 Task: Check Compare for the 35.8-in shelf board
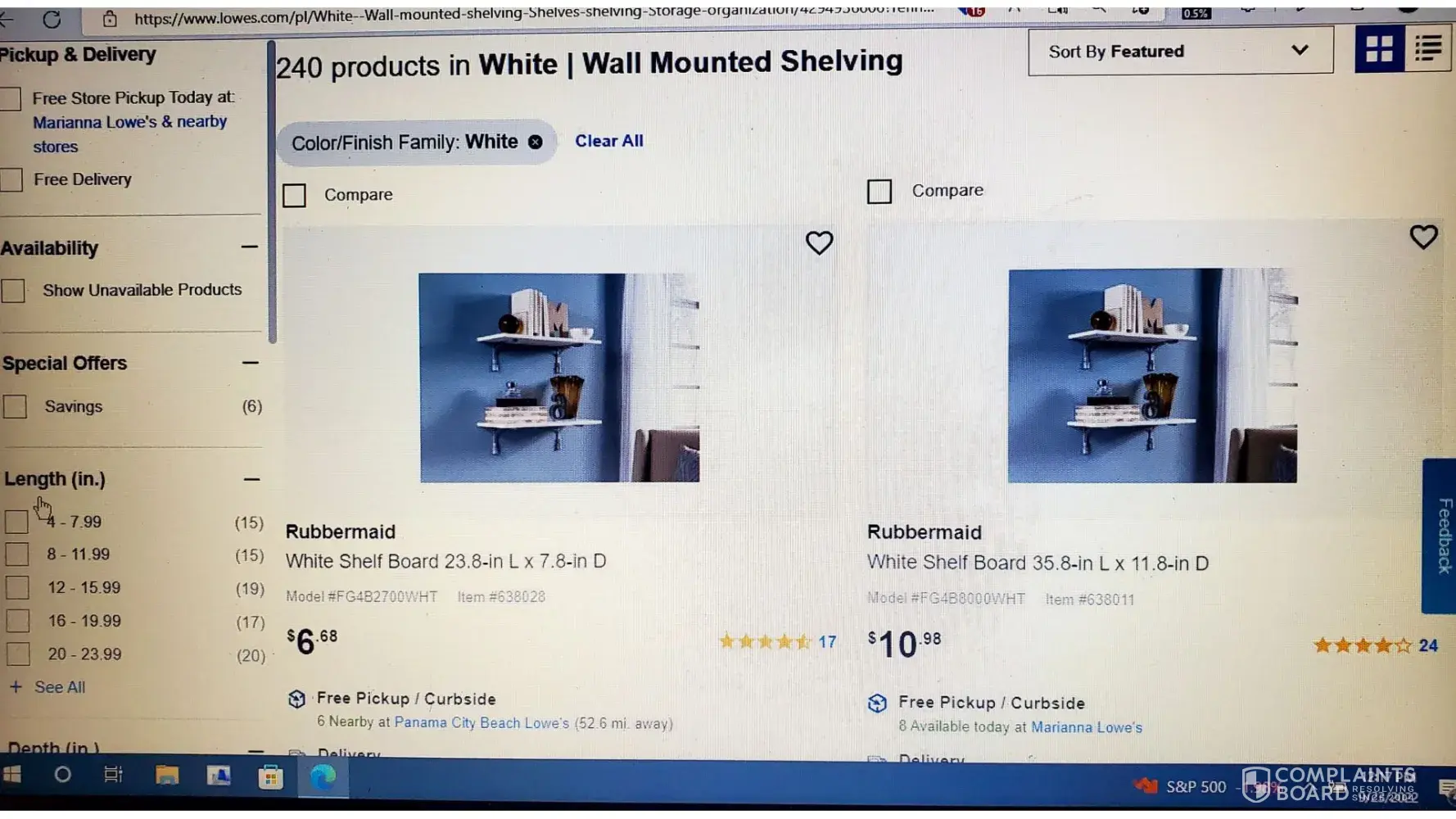pyautogui.click(x=879, y=192)
